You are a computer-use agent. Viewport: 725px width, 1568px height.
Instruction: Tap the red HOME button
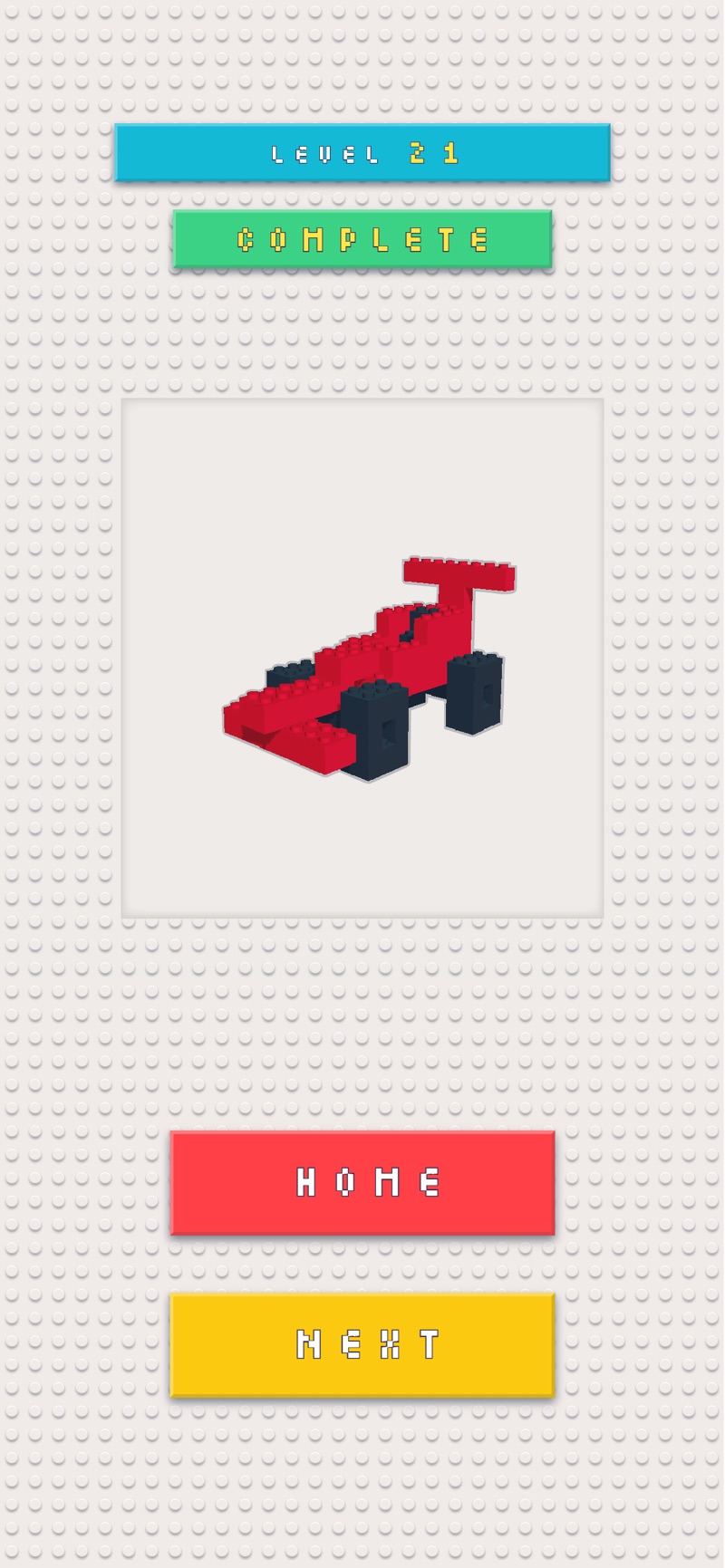coord(362,1182)
